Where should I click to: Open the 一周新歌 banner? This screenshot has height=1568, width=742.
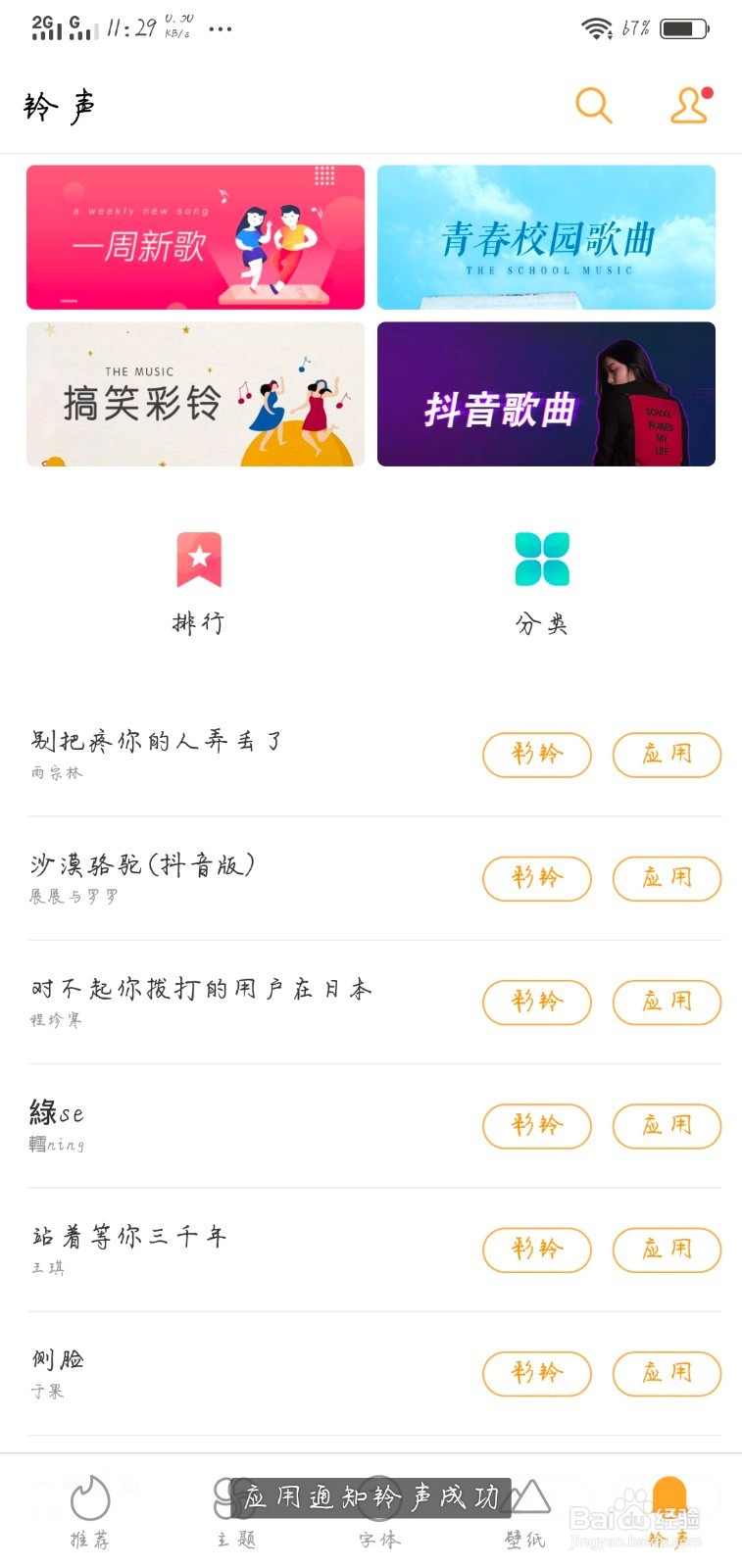coord(195,237)
